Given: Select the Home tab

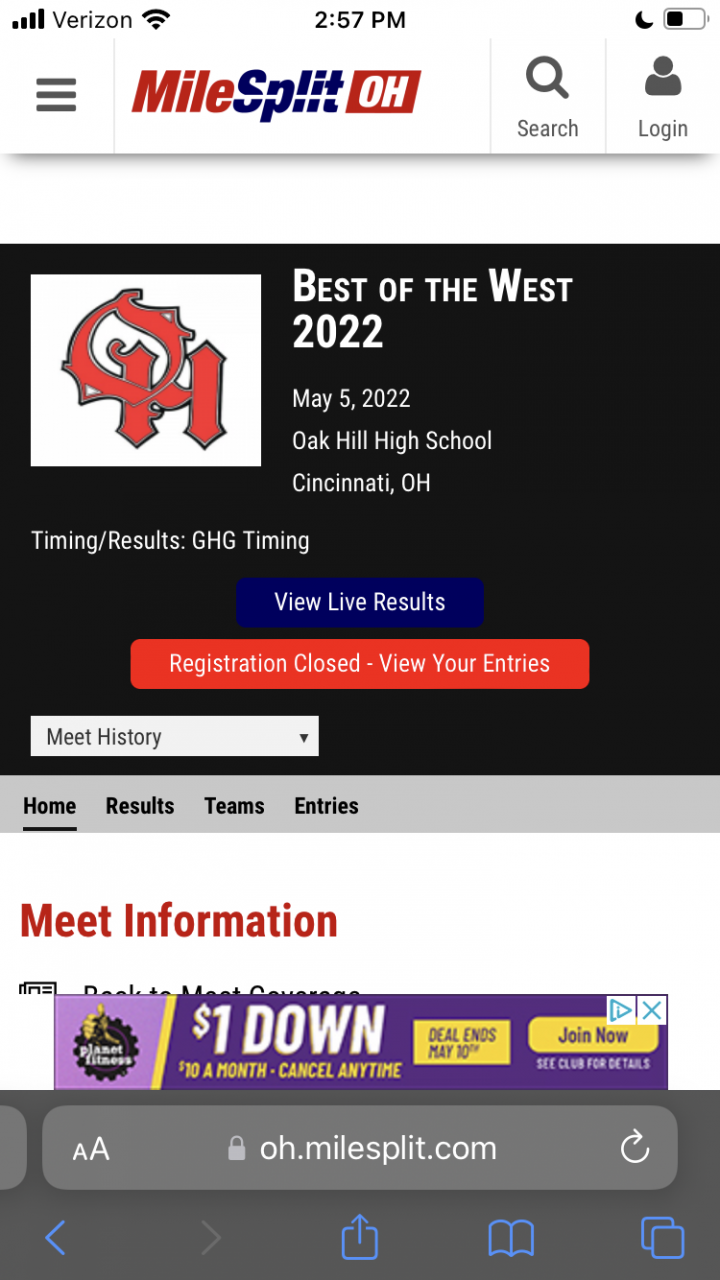Looking at the screenshot, I should point(50,806).
